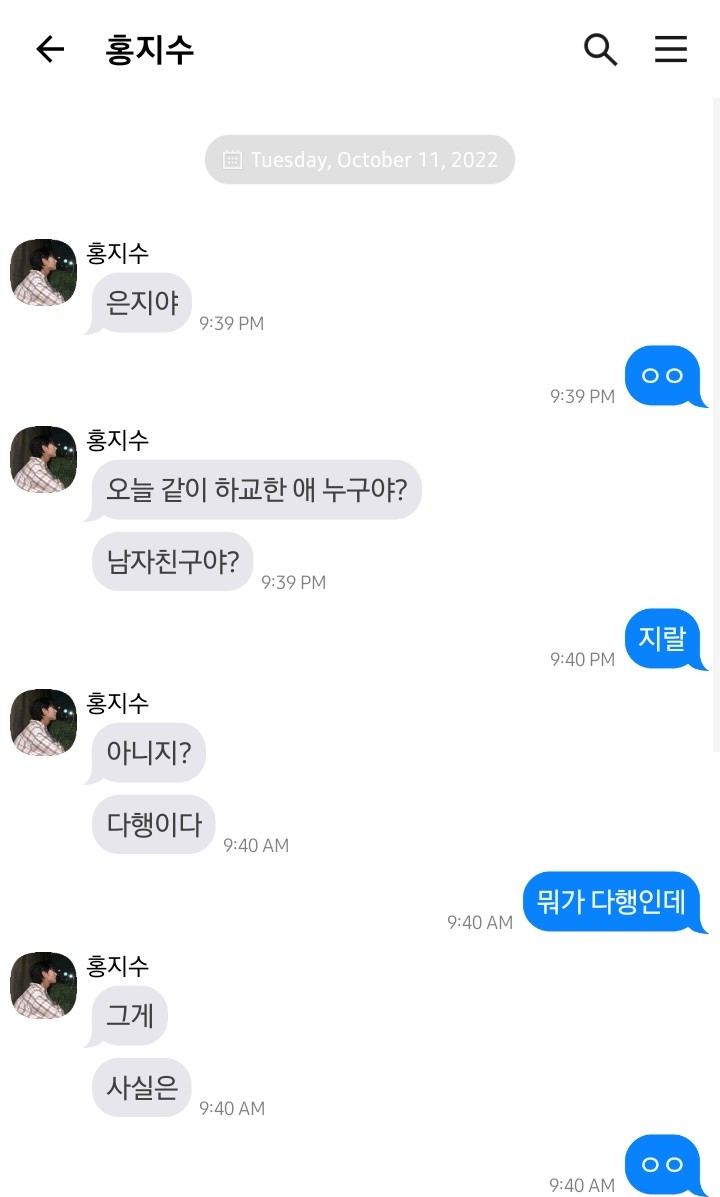Search within this conversation
The width and height of the screenshot is (720, 1197).
pos(600,49)
